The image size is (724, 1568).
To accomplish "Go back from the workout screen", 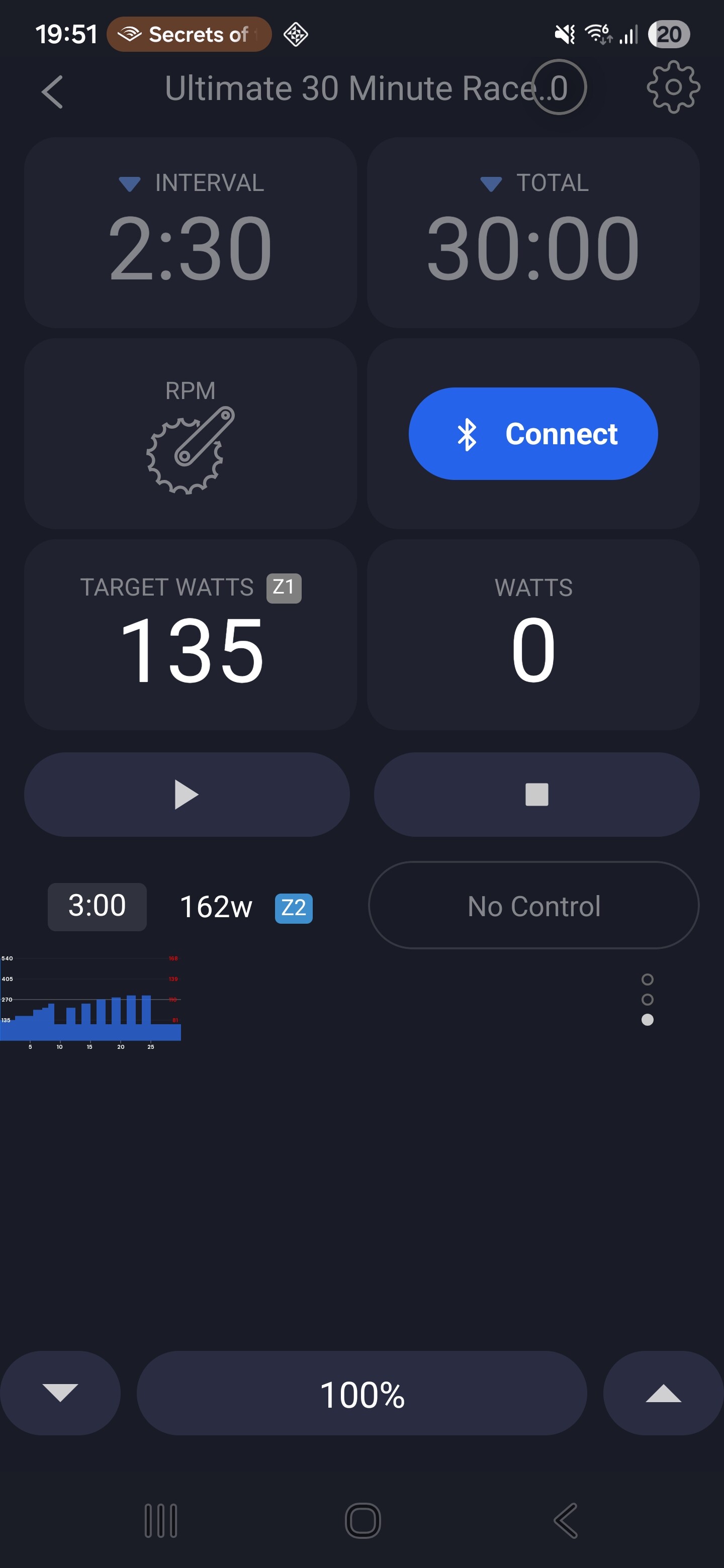I will coord(52,92).
